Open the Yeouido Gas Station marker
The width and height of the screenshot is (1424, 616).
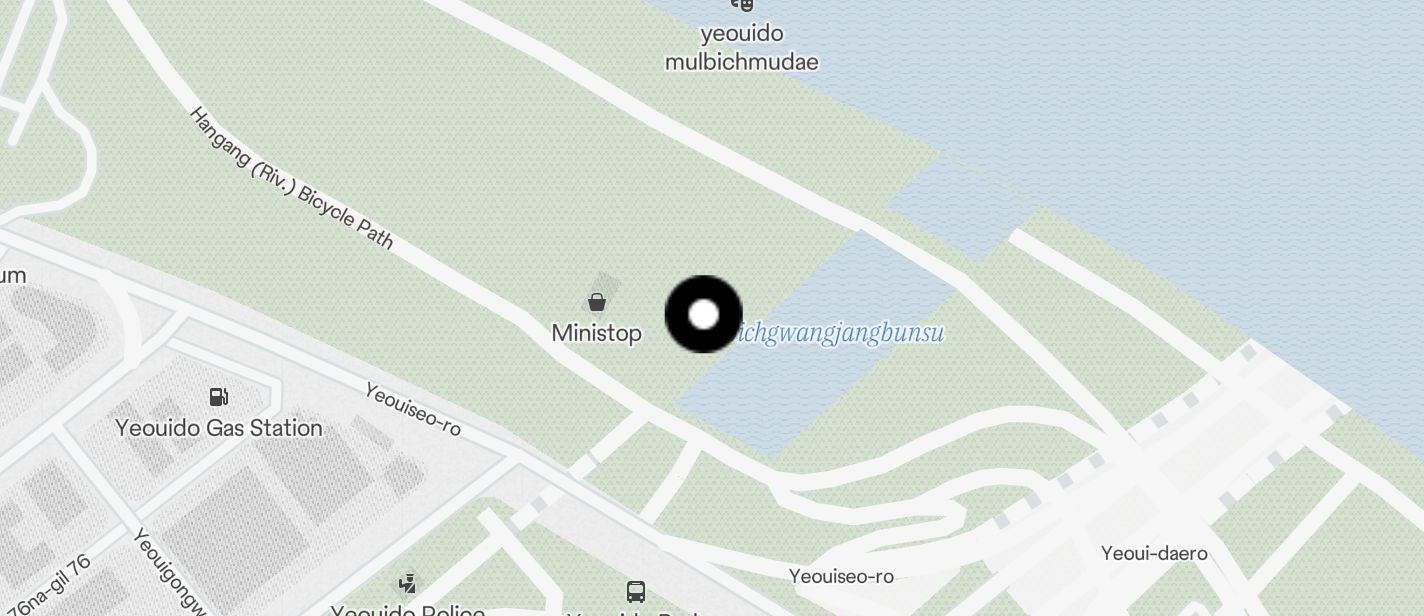219,397
